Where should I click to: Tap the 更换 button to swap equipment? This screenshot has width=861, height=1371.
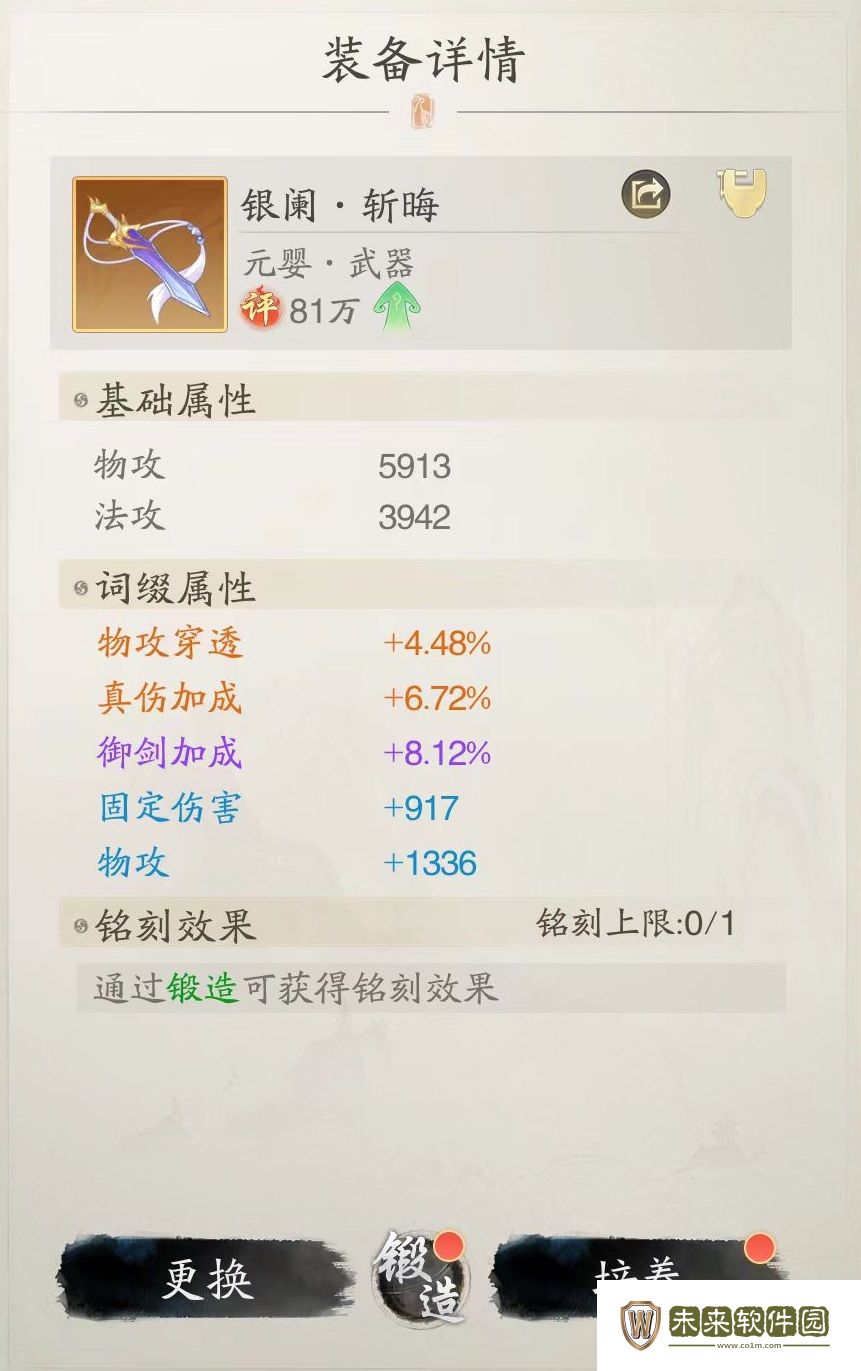[207, 1279]
